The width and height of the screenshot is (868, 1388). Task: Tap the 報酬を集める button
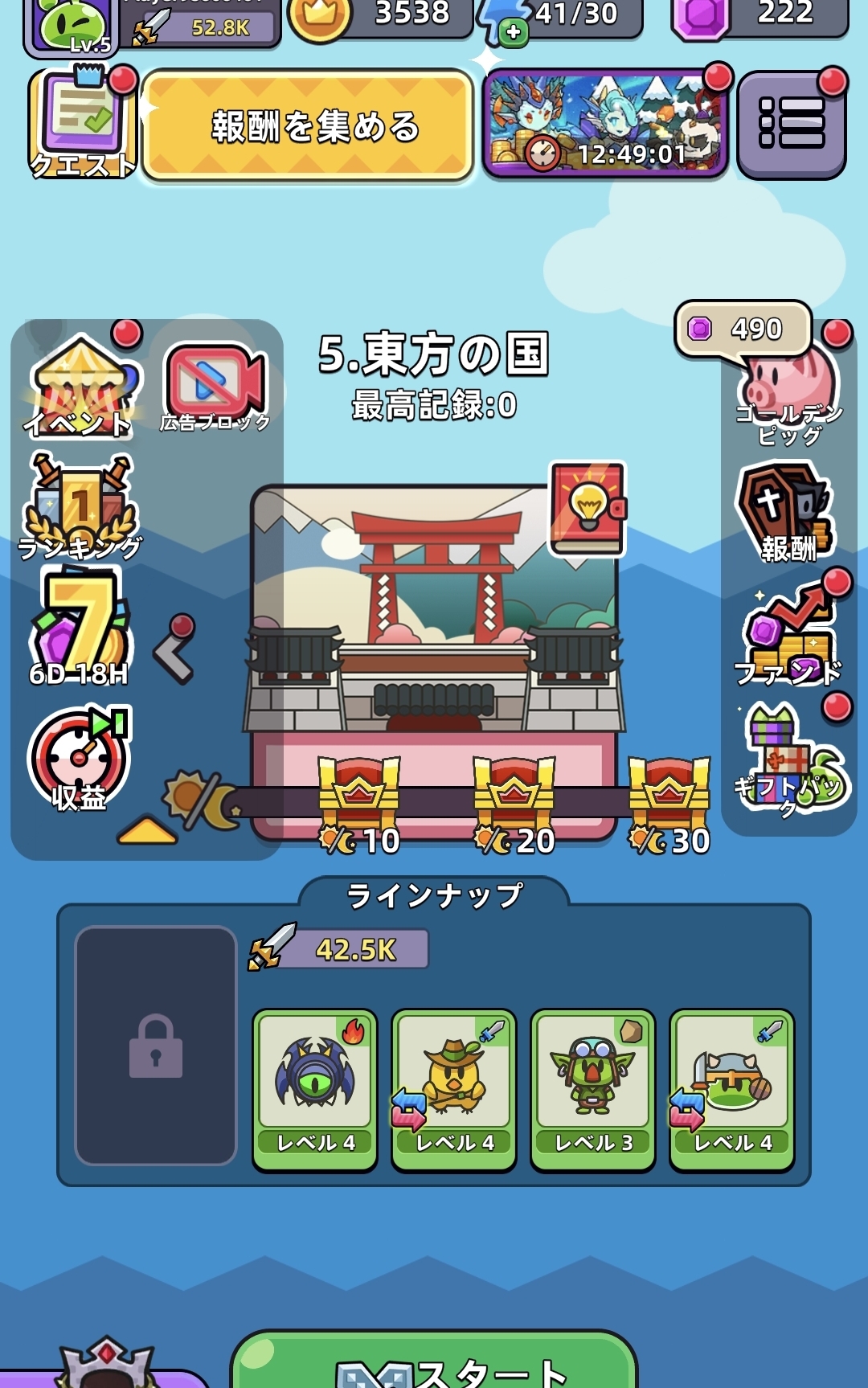[x=308, y=126]
